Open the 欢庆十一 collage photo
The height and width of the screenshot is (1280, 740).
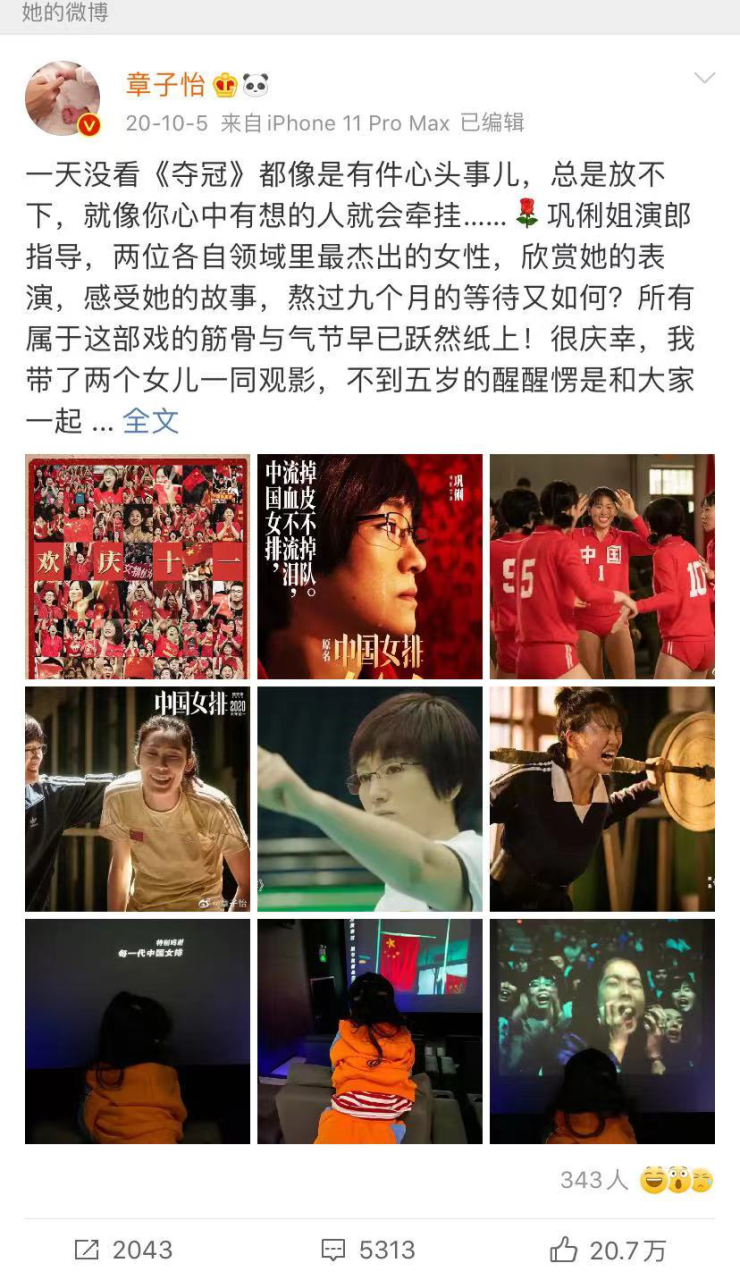[137, 567]
